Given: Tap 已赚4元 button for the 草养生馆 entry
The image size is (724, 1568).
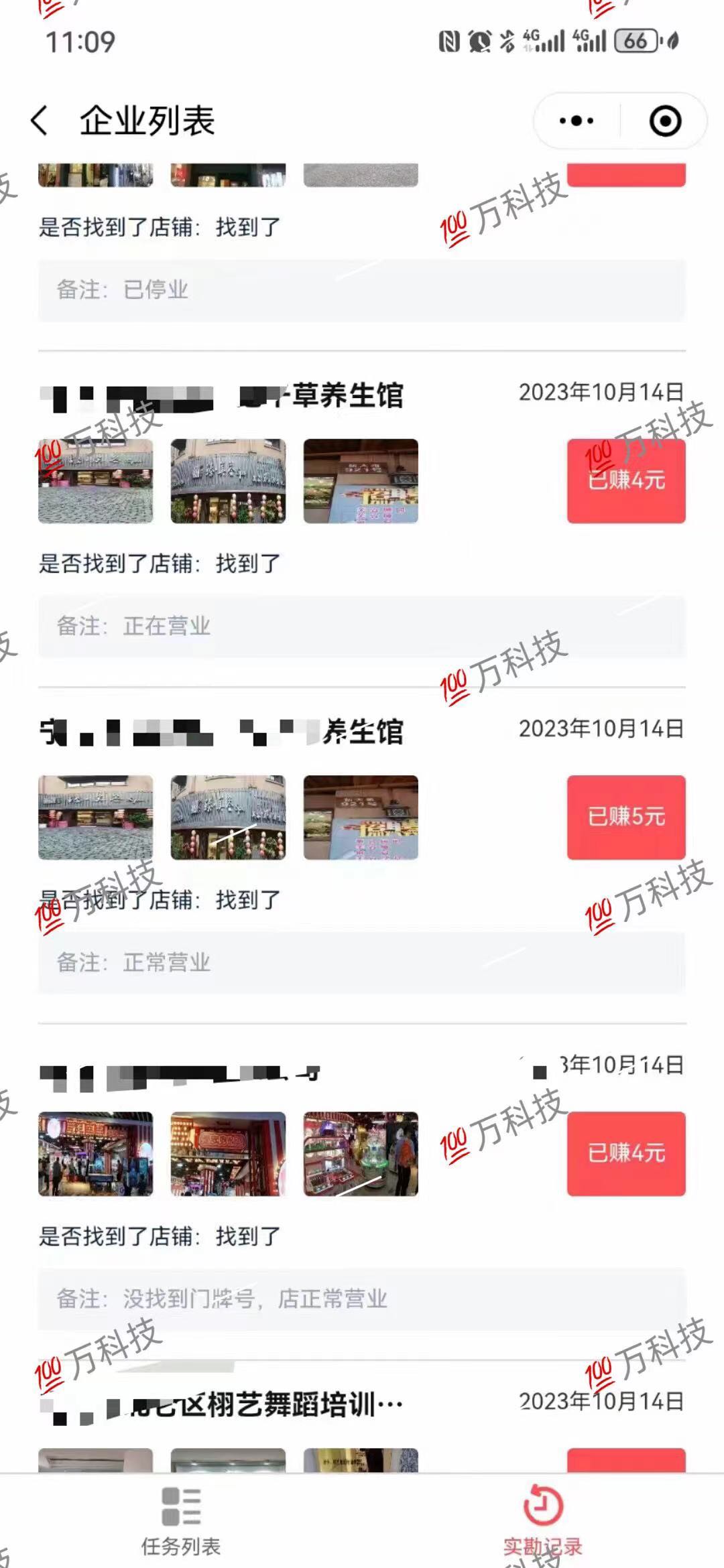Looking at the screenshot, I should coord(626,480).
